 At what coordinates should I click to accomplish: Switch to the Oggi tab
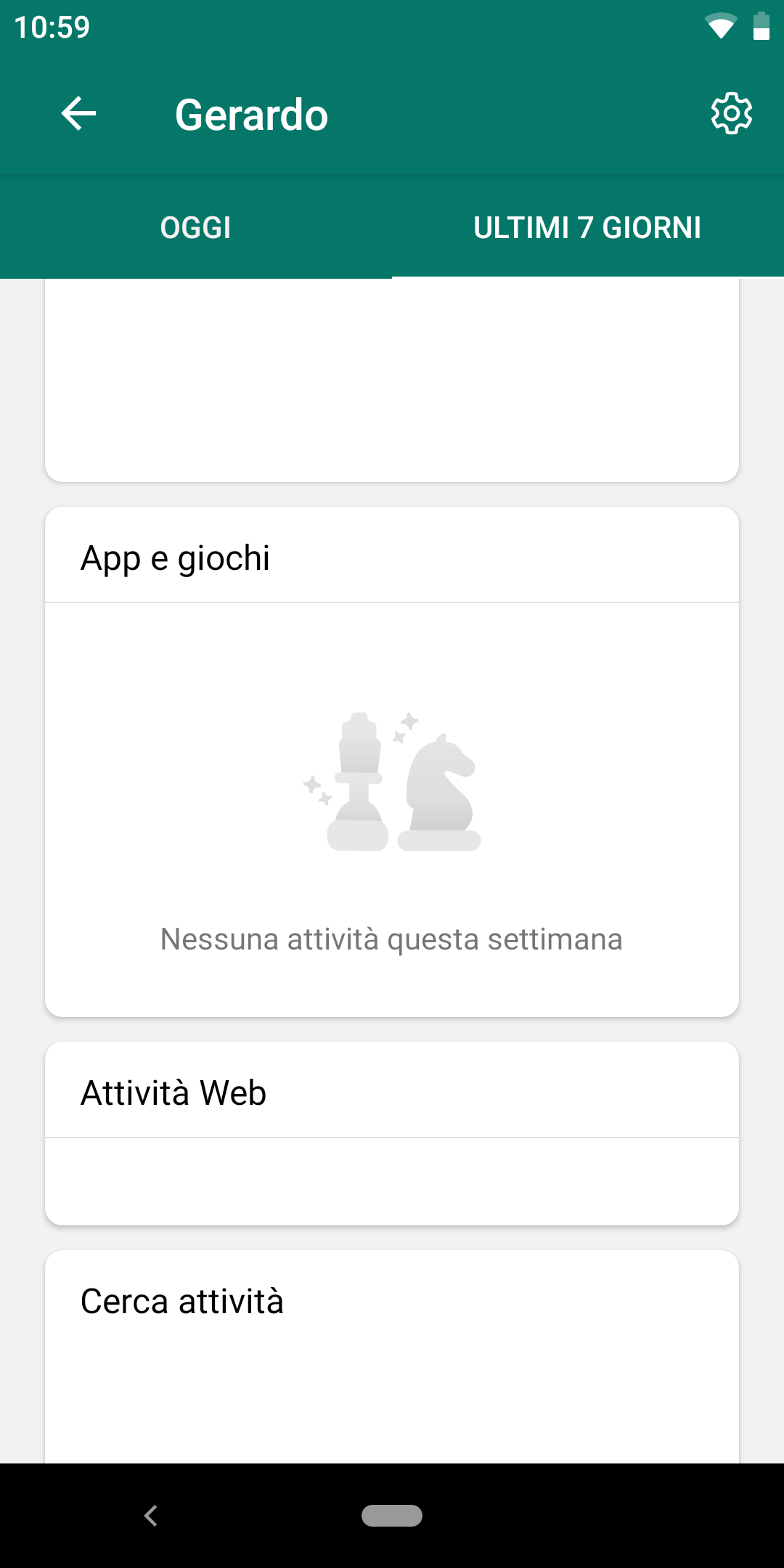(195, 228)
